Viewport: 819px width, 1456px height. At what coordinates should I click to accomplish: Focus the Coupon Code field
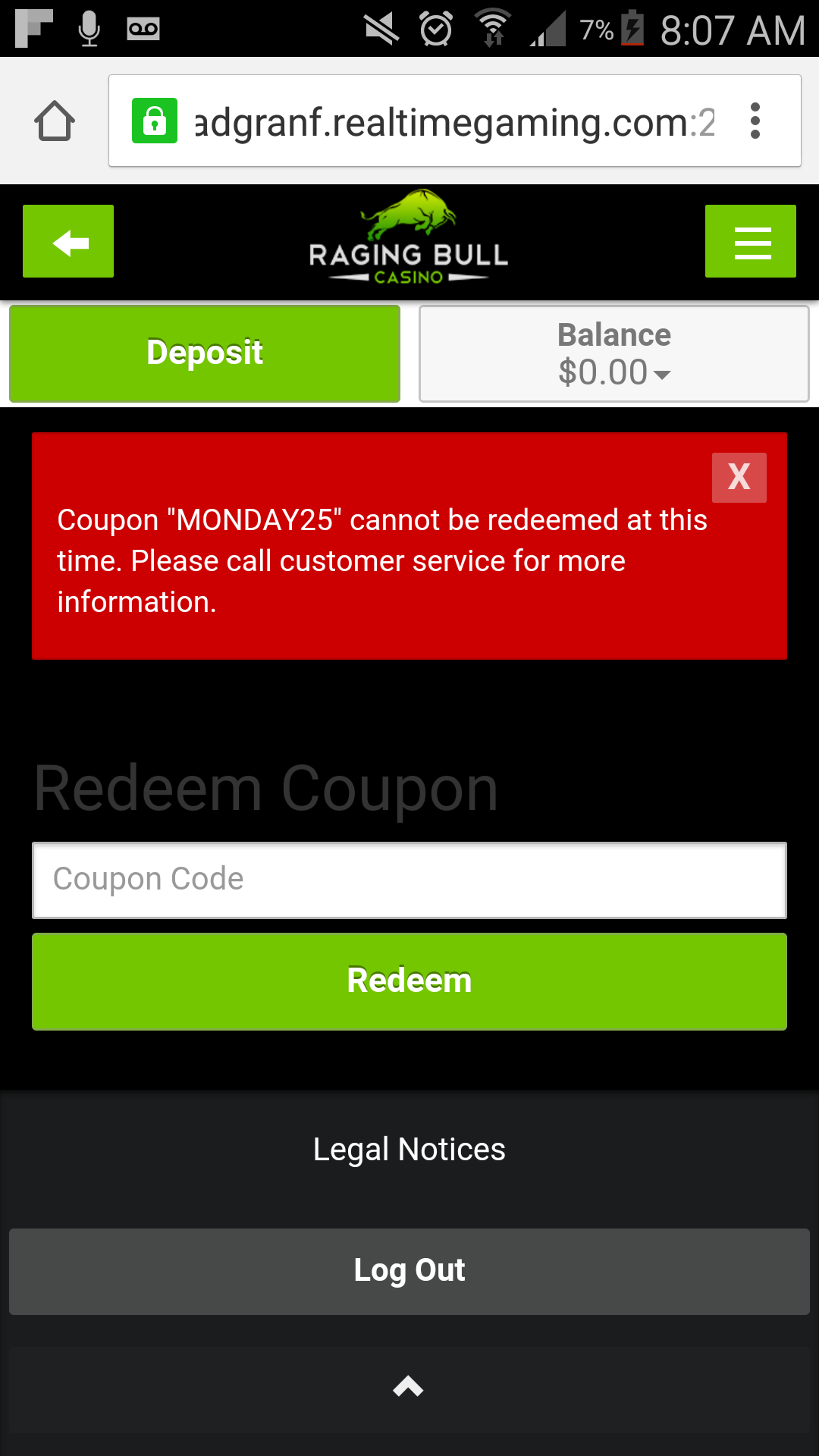pyautogui.click(x=409, y=880)
